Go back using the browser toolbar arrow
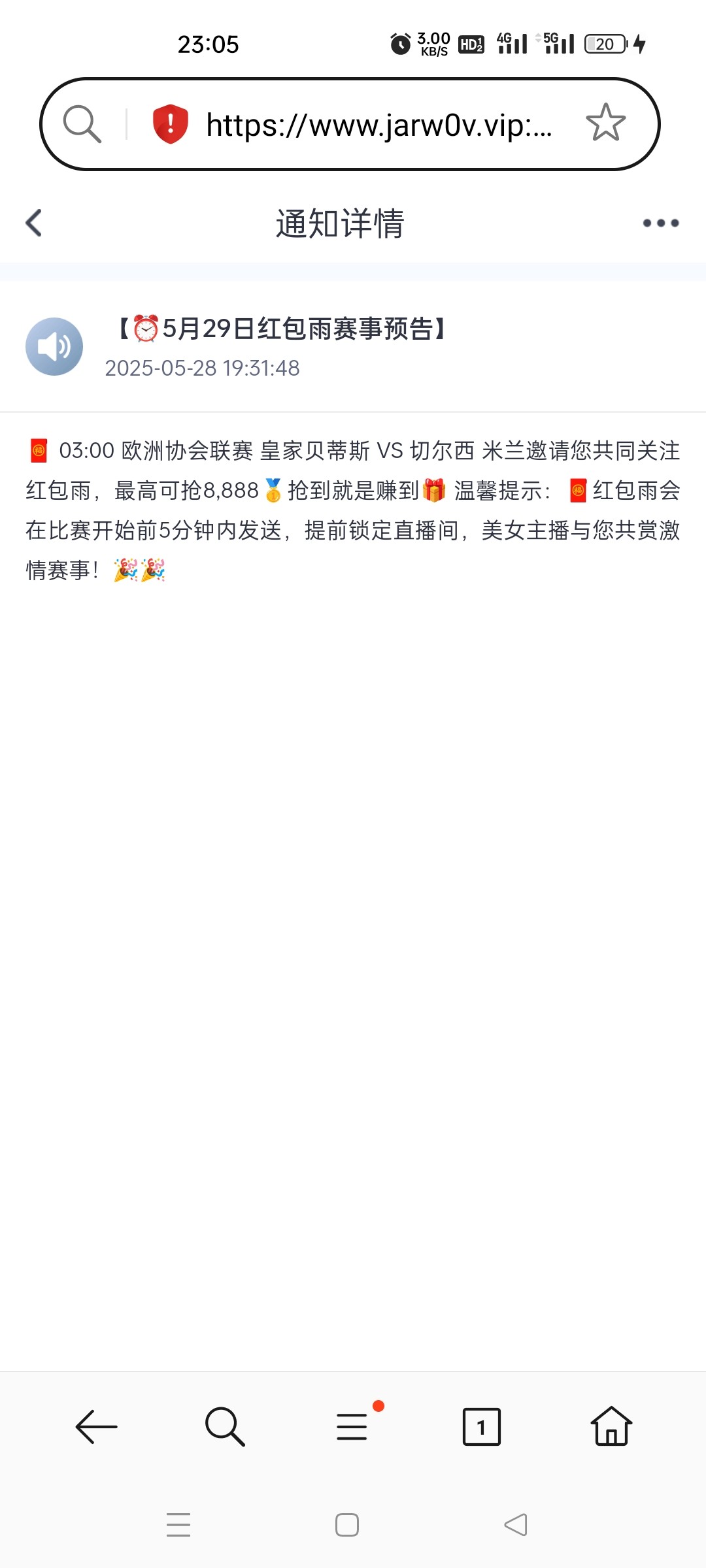 (96, 1426)
